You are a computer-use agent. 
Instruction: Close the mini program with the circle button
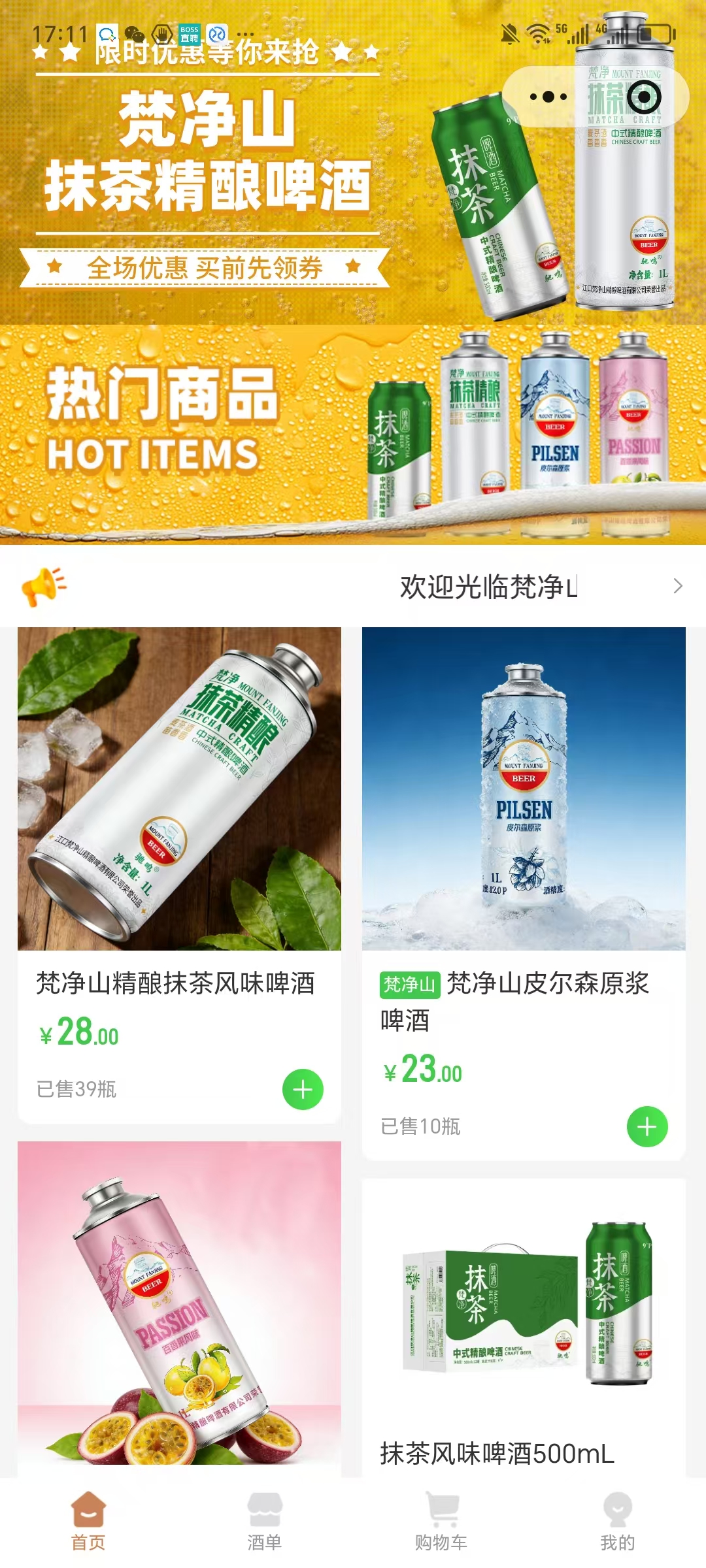644,97
